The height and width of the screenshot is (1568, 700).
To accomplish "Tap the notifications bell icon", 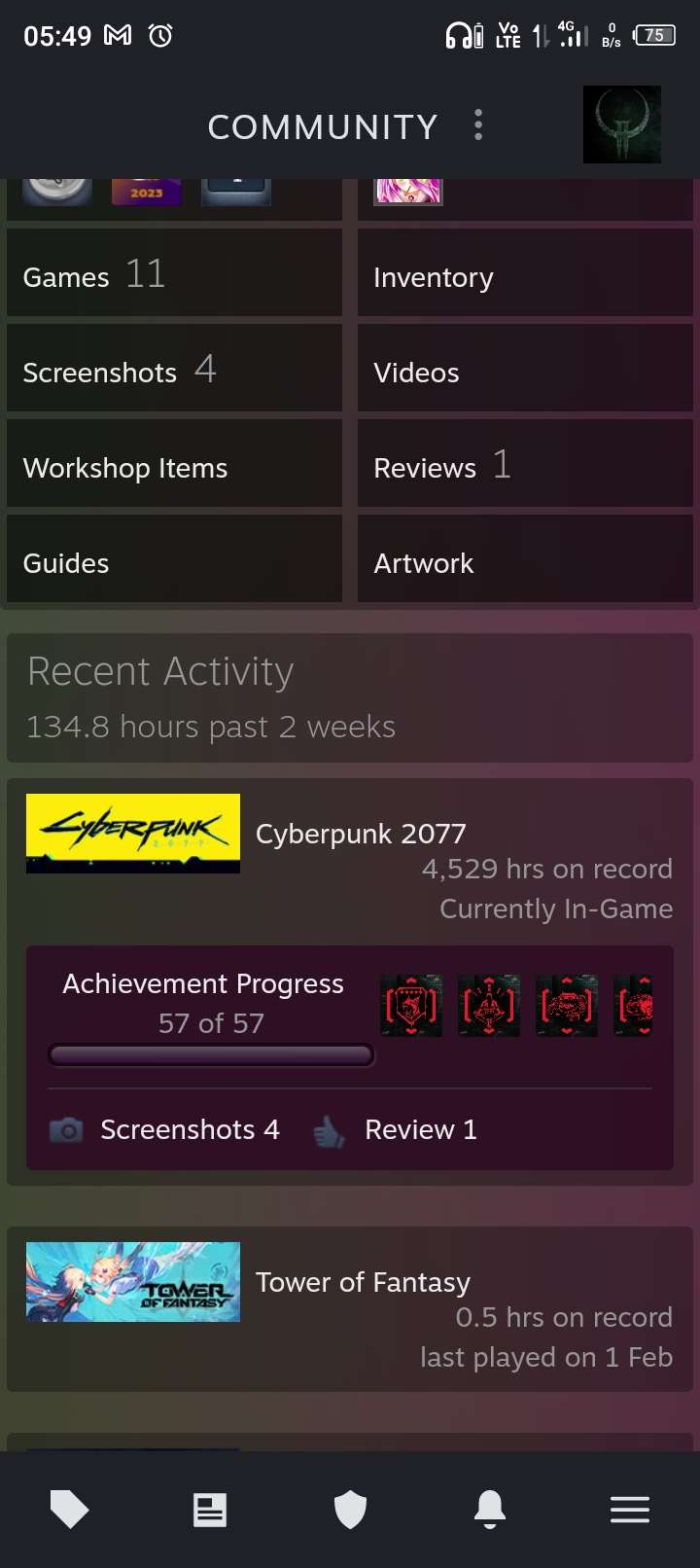I will (490, 1509).
